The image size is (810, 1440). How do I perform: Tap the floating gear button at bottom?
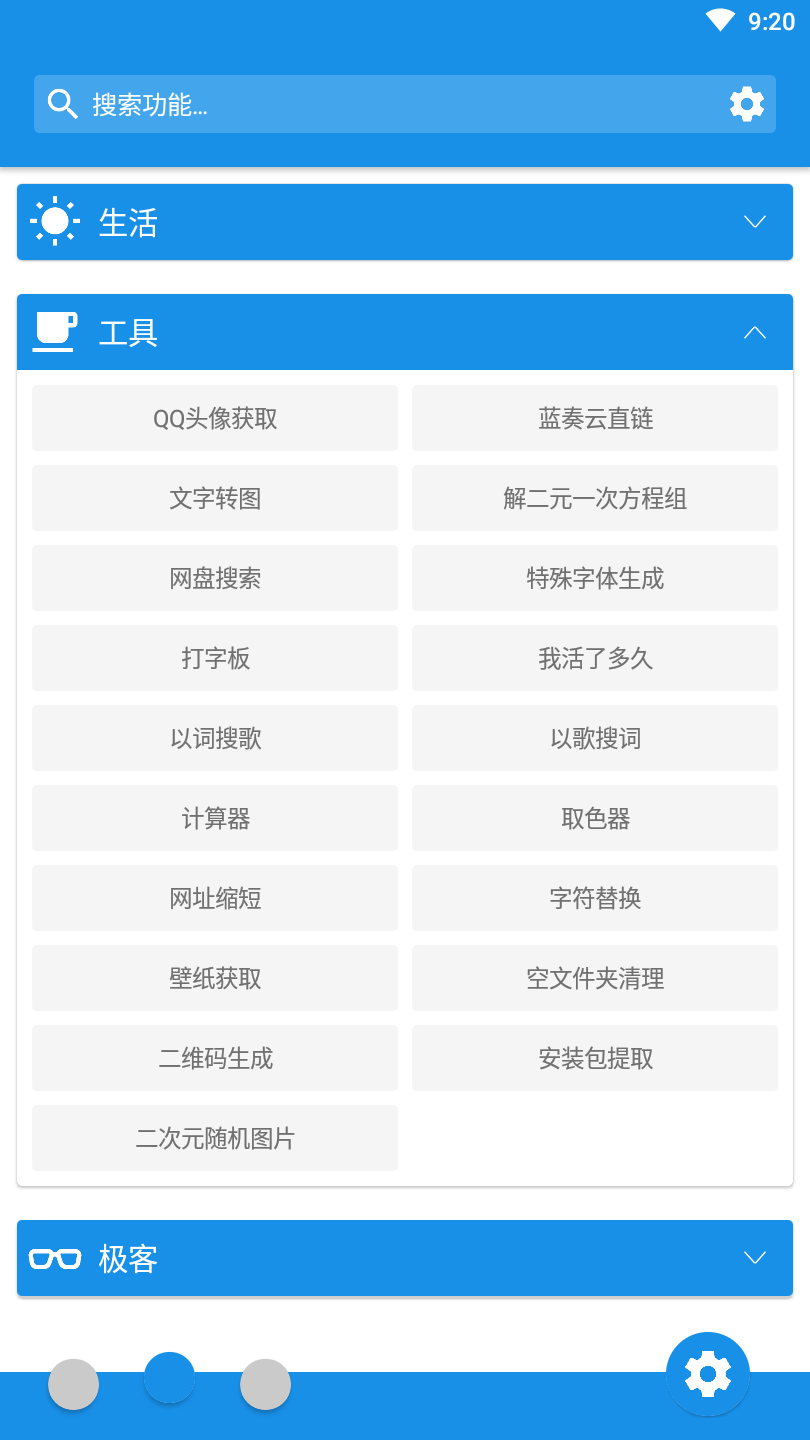click(x=708, y=1374)
